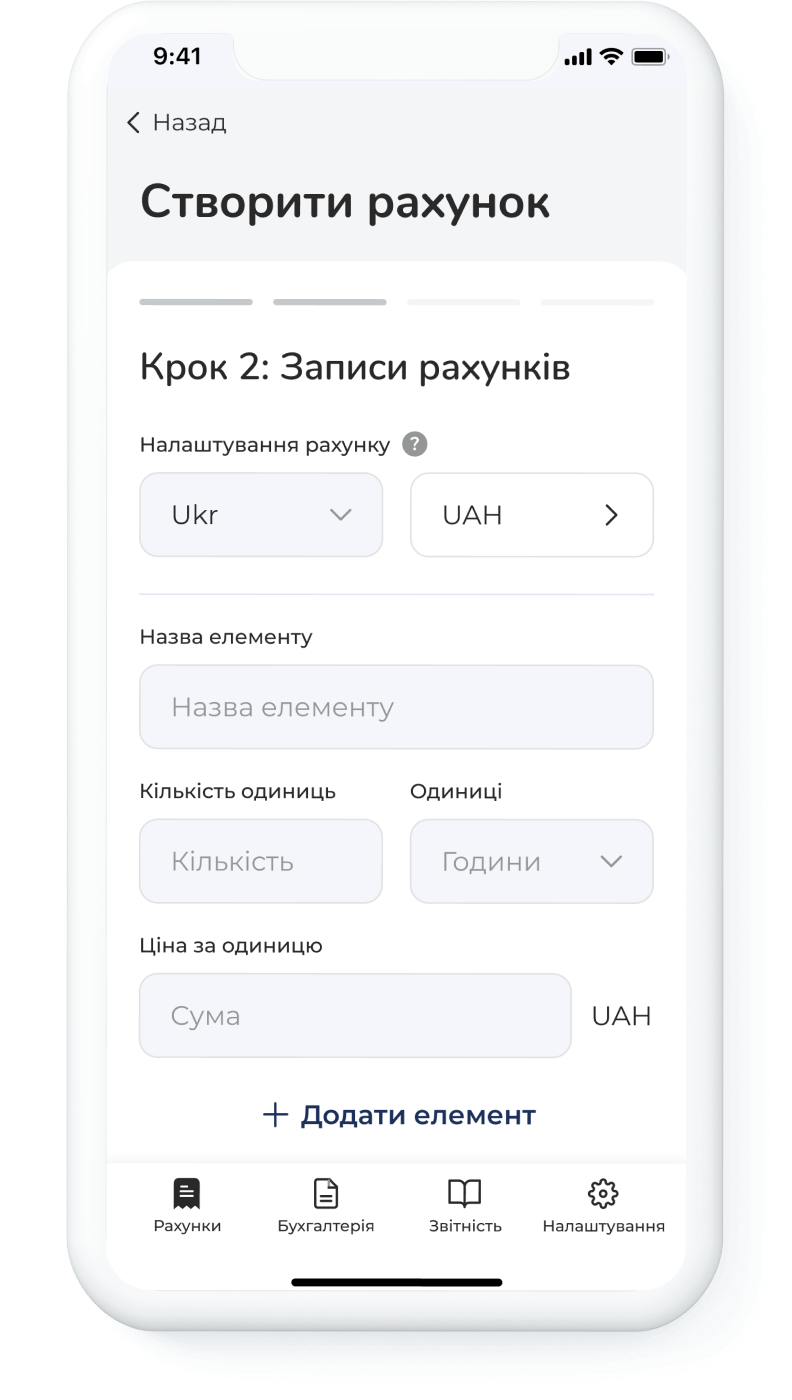792x1400 pixels.
Task: Expand the Години units dropdown
Action: (x=532, y=861)
